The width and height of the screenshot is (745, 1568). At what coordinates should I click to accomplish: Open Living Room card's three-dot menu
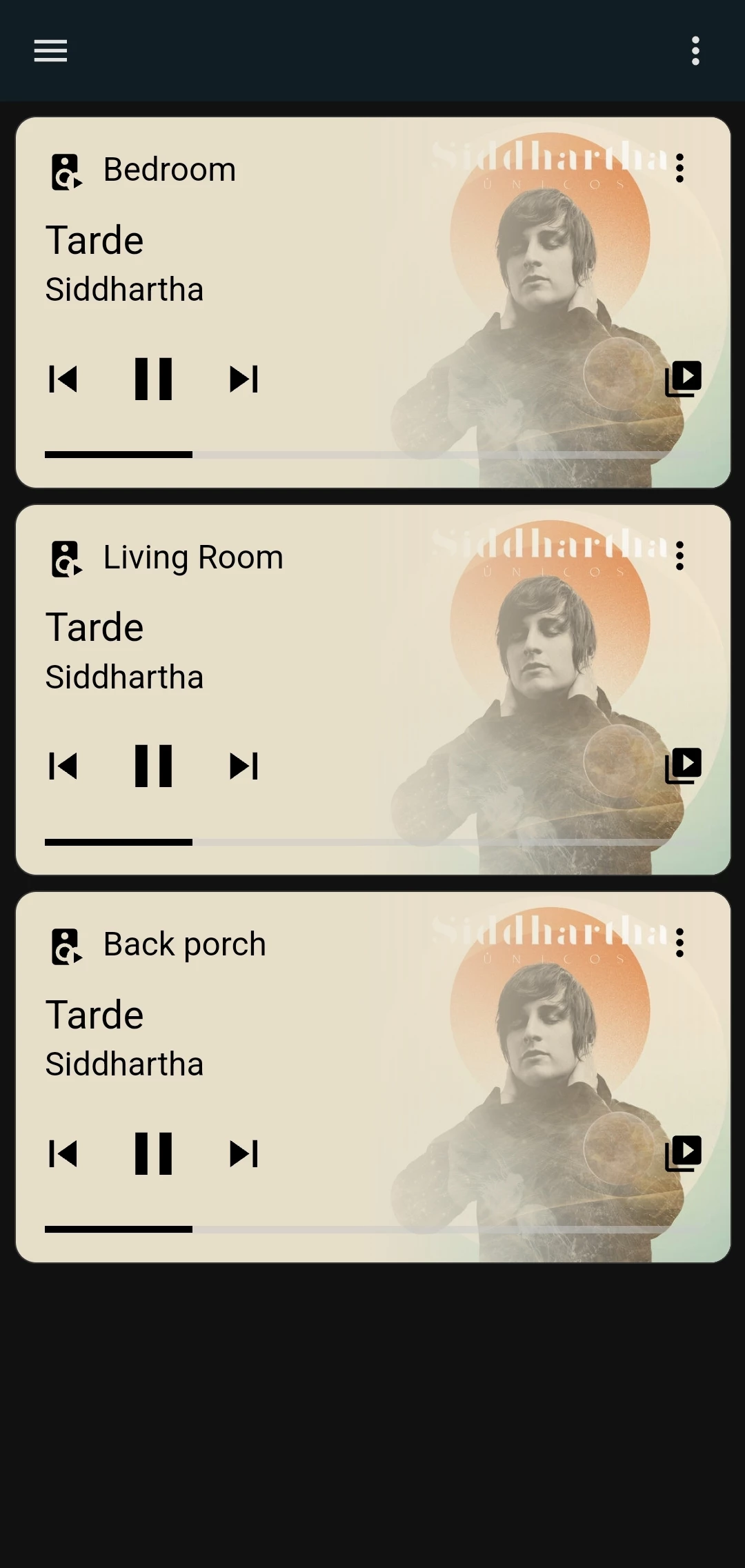coord(679,555)
